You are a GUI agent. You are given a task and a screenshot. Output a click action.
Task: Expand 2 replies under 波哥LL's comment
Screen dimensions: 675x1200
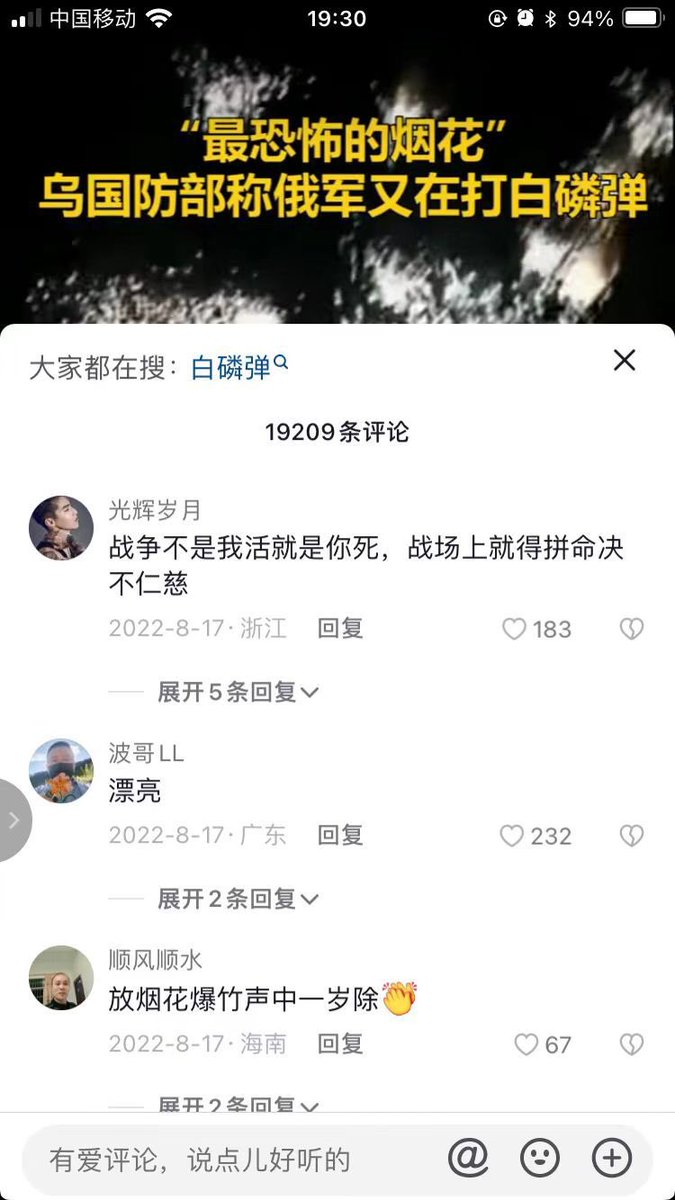(238, 899)
